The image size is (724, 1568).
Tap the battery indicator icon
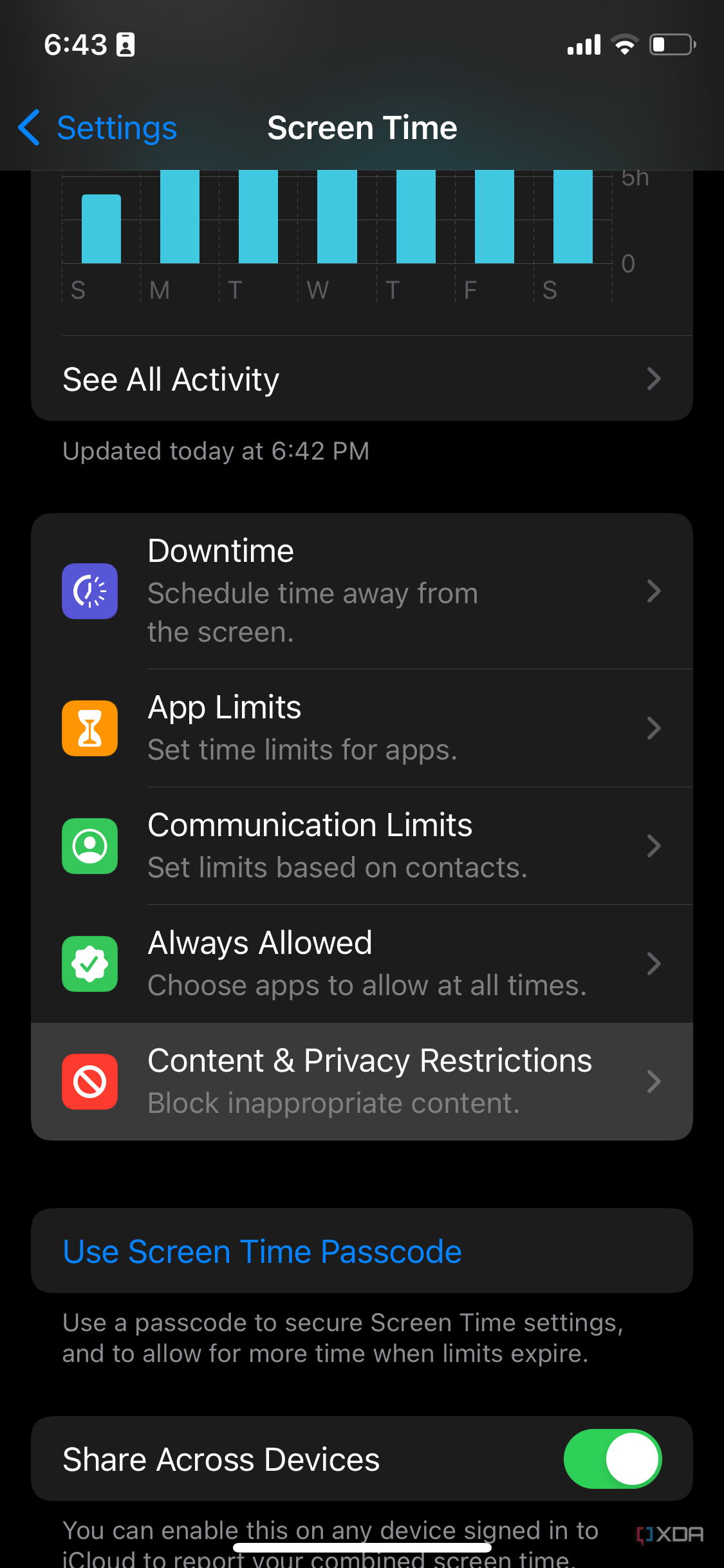671,44
